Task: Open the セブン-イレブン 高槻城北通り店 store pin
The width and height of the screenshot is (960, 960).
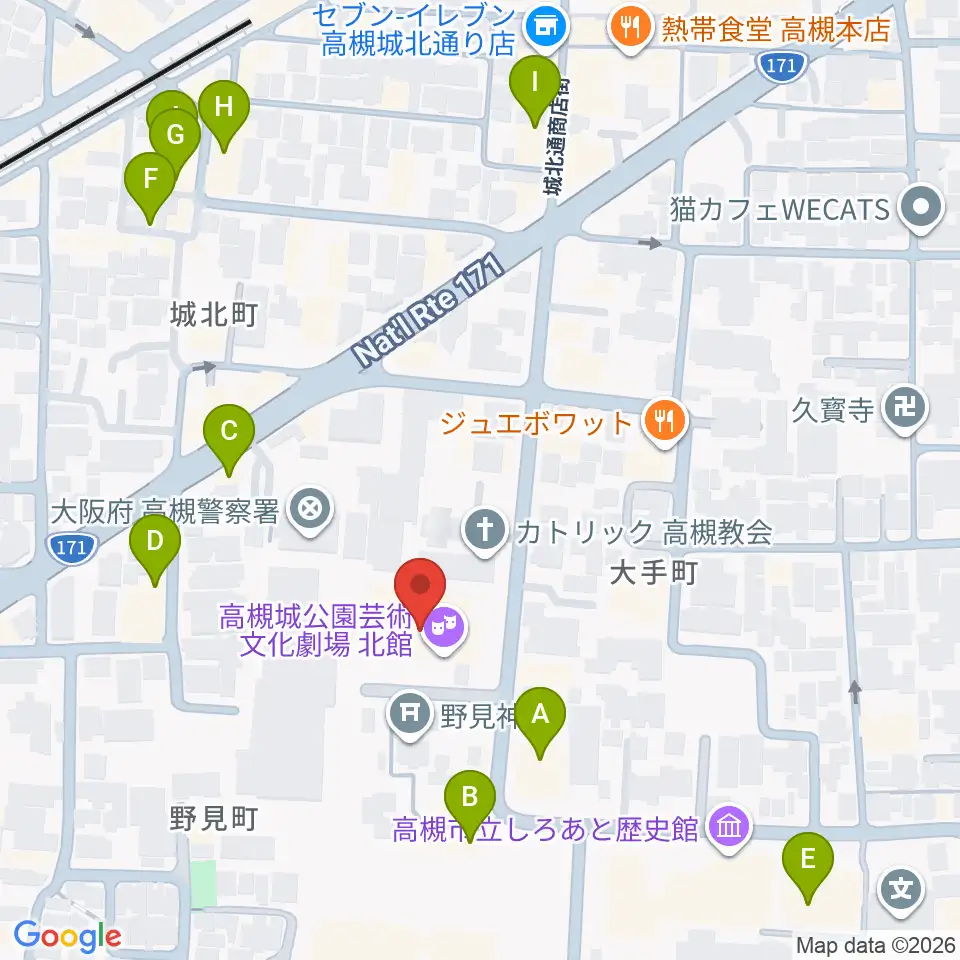Action: 547,28
